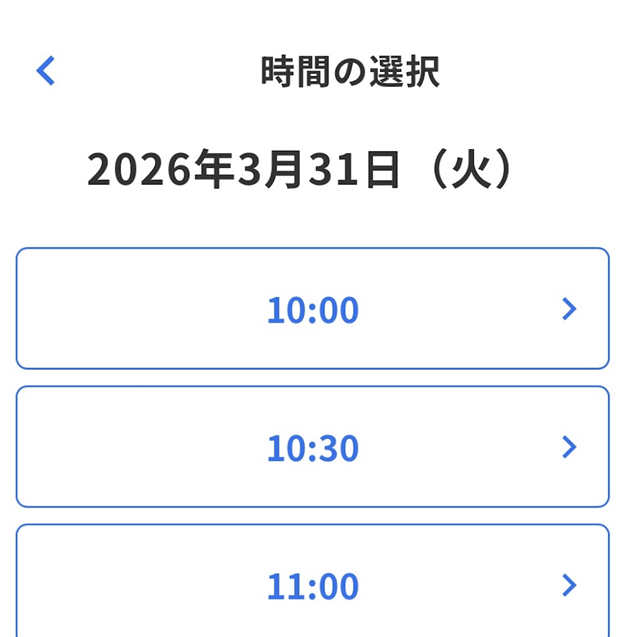The height and width of the screenshot is (637, 630).
Task: Pick the 11:00 time slot
Action: click(312, 584)
